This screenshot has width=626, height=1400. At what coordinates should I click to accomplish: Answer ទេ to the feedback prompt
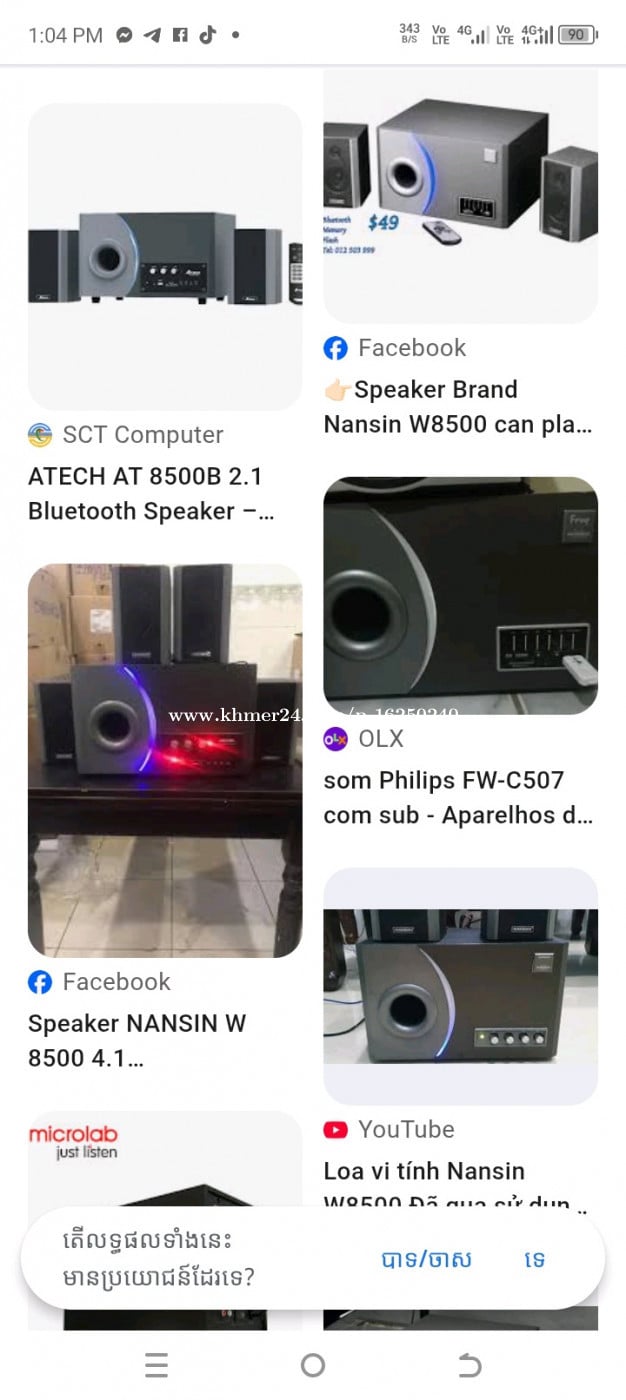click(x=535, y=1259)
